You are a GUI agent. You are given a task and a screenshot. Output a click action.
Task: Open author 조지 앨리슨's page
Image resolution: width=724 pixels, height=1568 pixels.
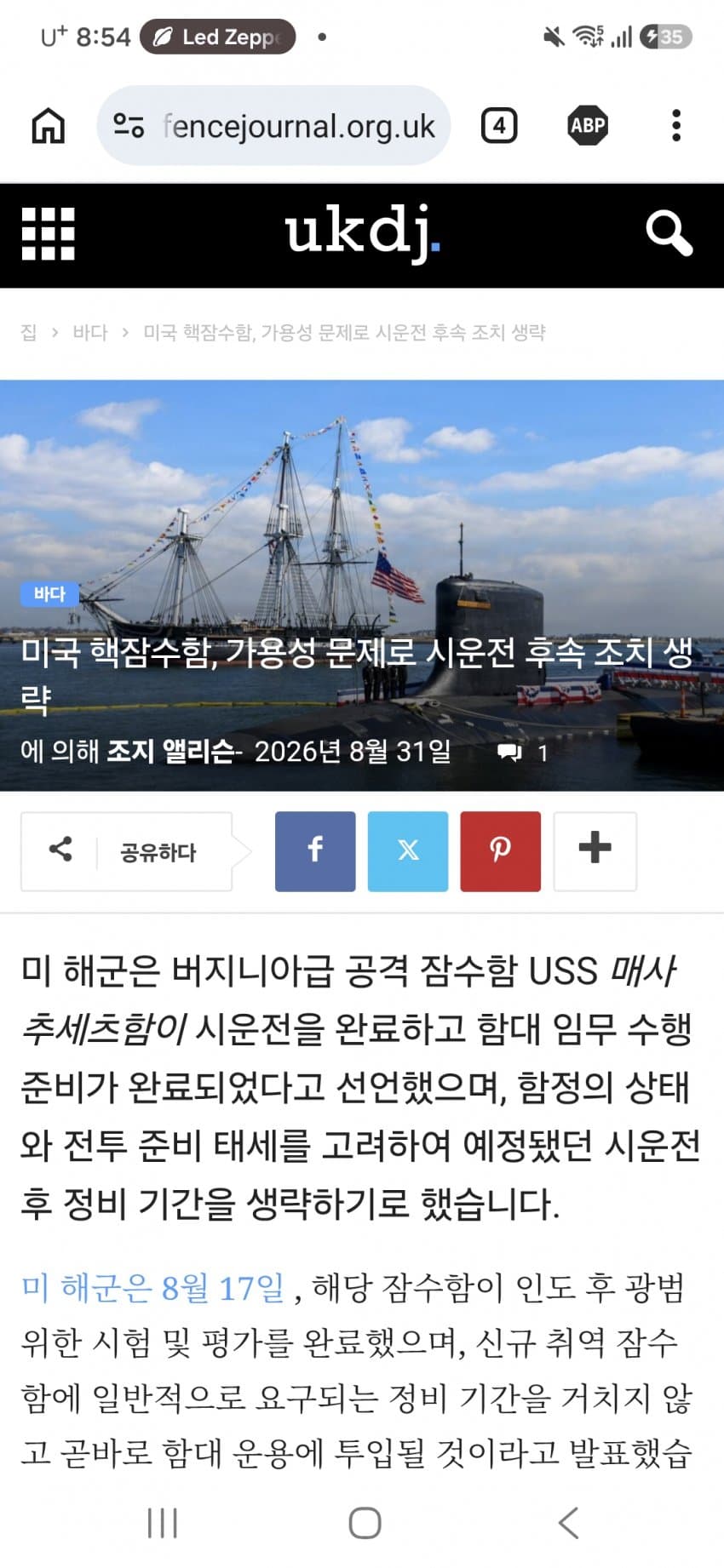click(x=169, y=752)
